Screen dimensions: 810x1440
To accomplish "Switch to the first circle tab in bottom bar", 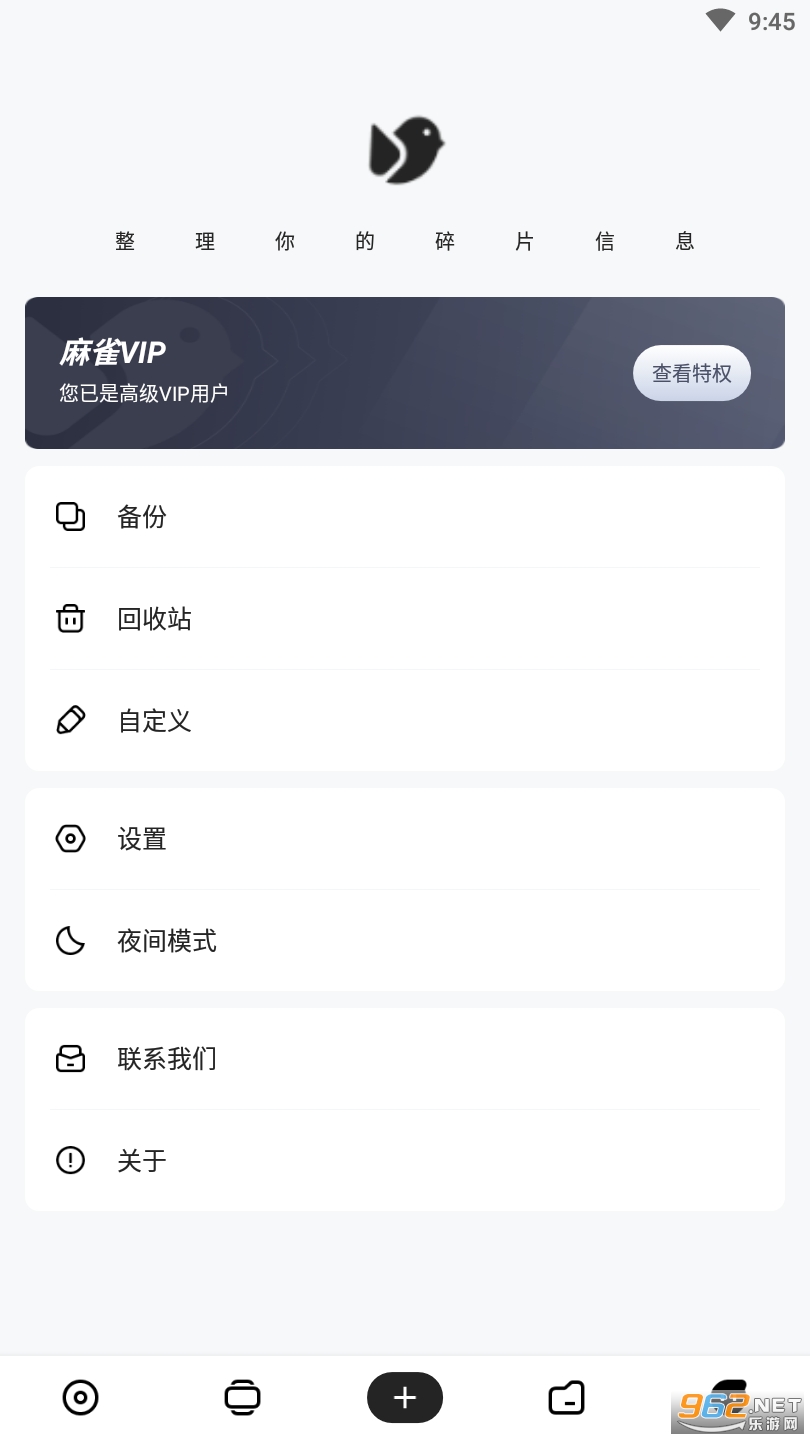I will coord(81,1397).
